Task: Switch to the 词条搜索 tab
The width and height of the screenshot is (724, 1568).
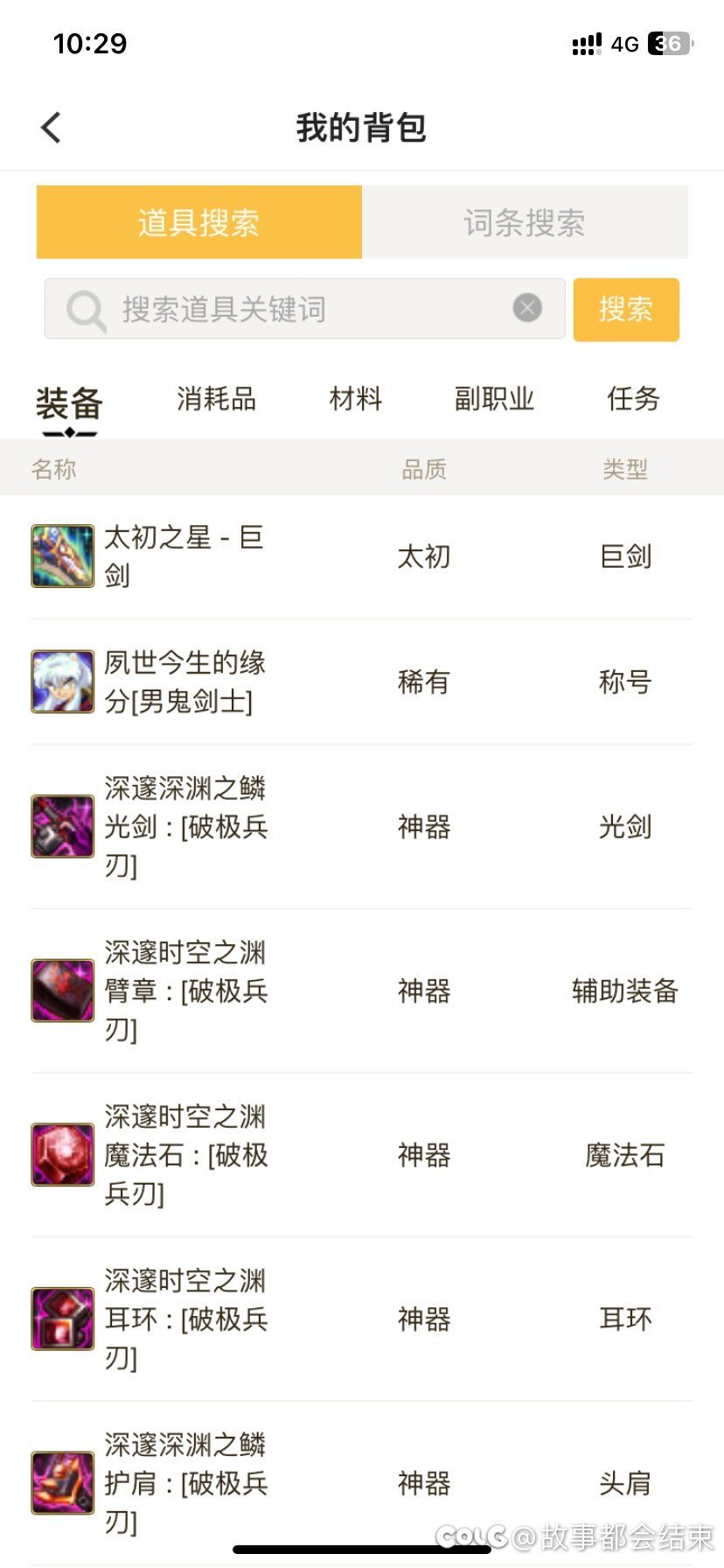Action: coord(525,222)
